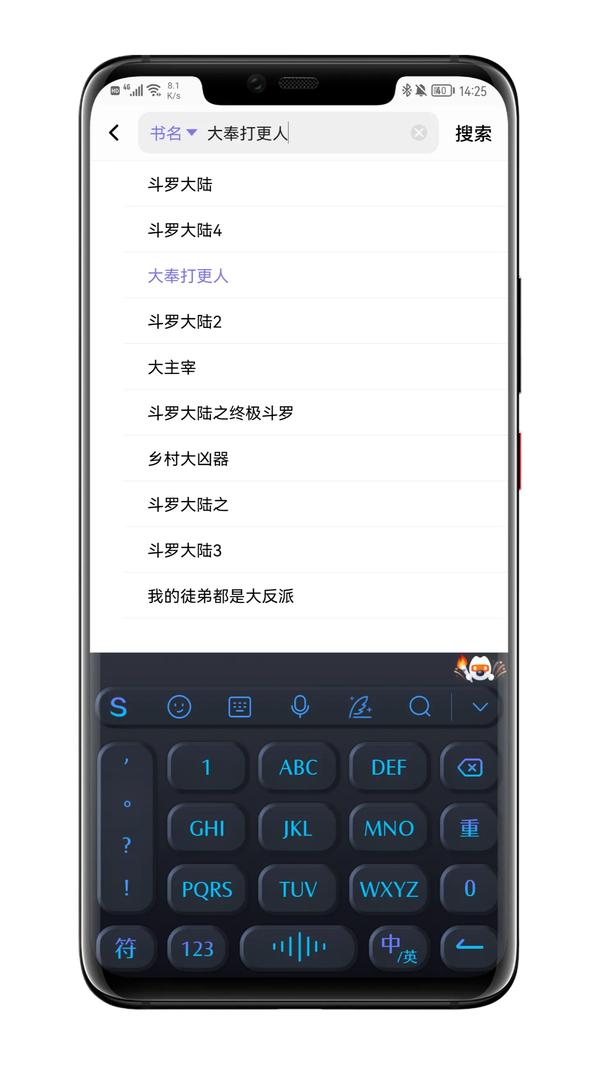Focus the search field with 大奉打更人
Screen dimensions: 600x1066
point(300,133)
